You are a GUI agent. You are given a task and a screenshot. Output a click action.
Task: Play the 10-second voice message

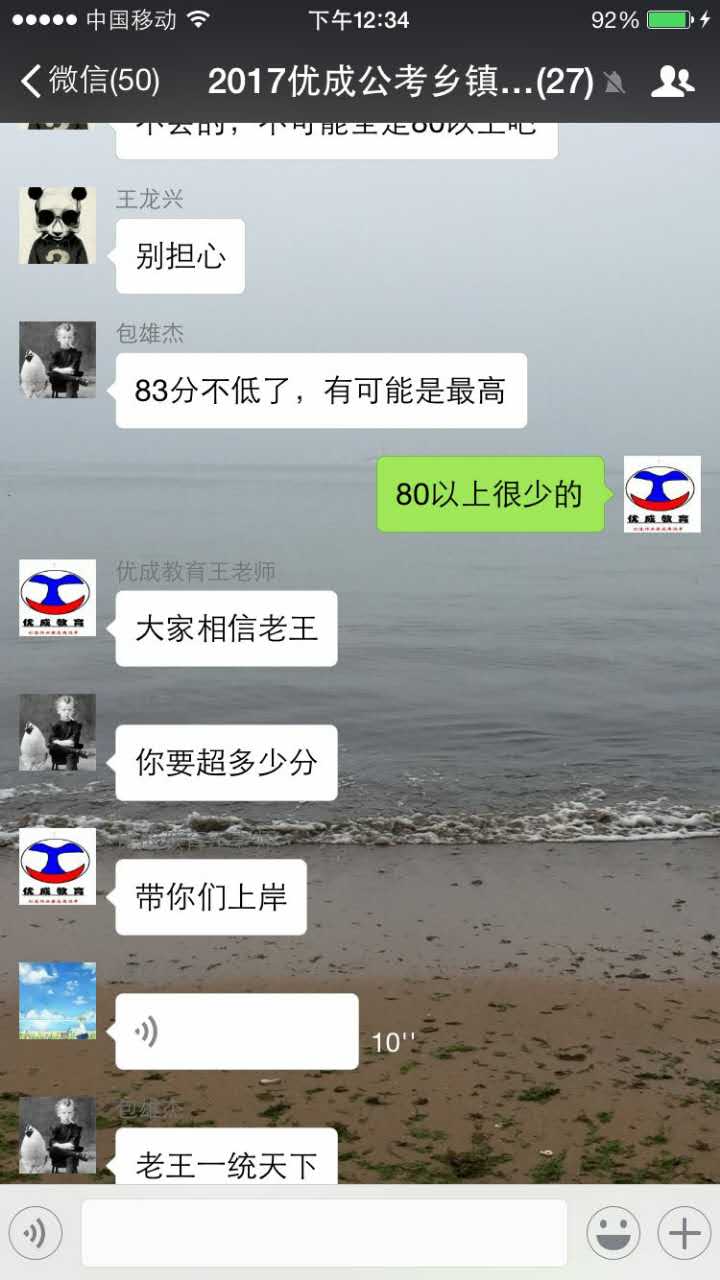[236, 1031]
